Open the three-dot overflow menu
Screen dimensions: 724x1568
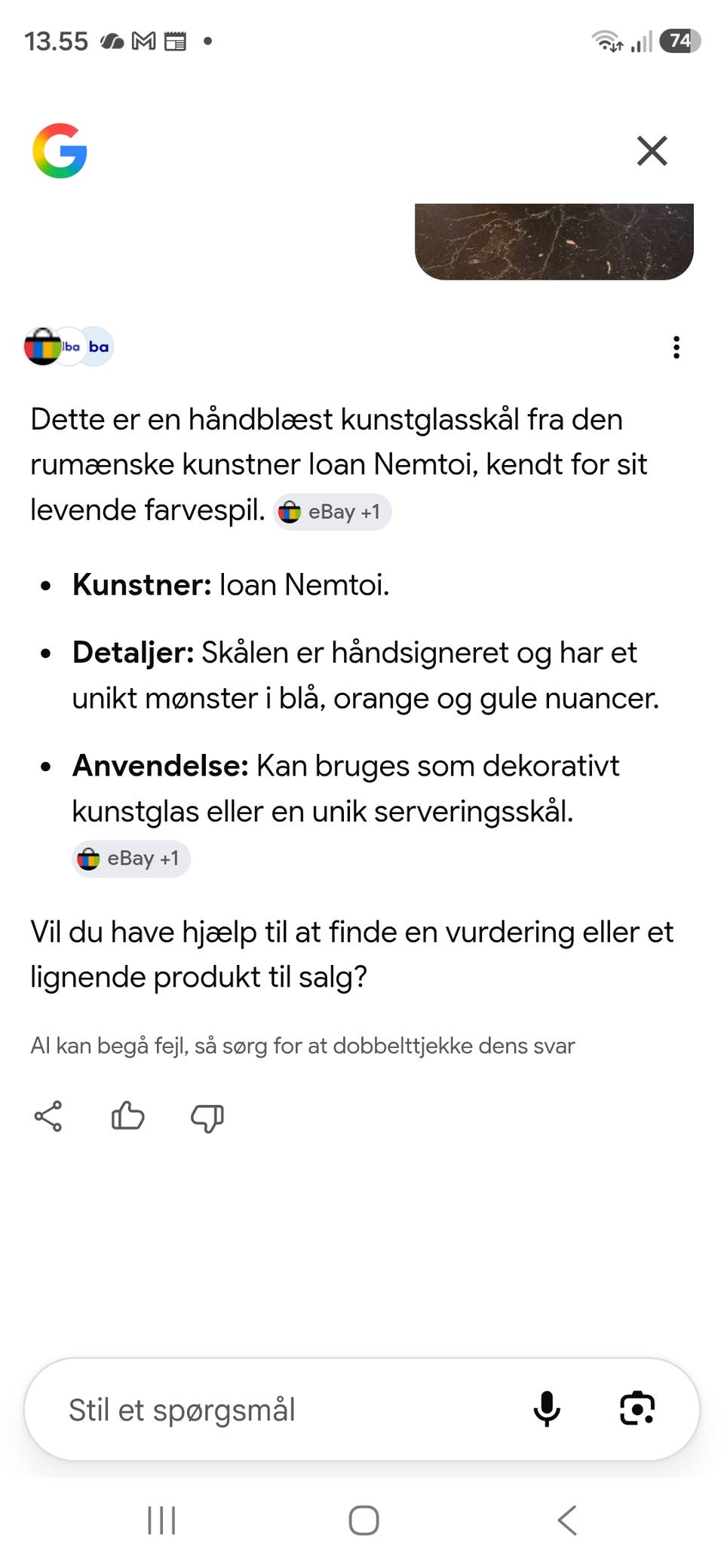coord(676,348)
